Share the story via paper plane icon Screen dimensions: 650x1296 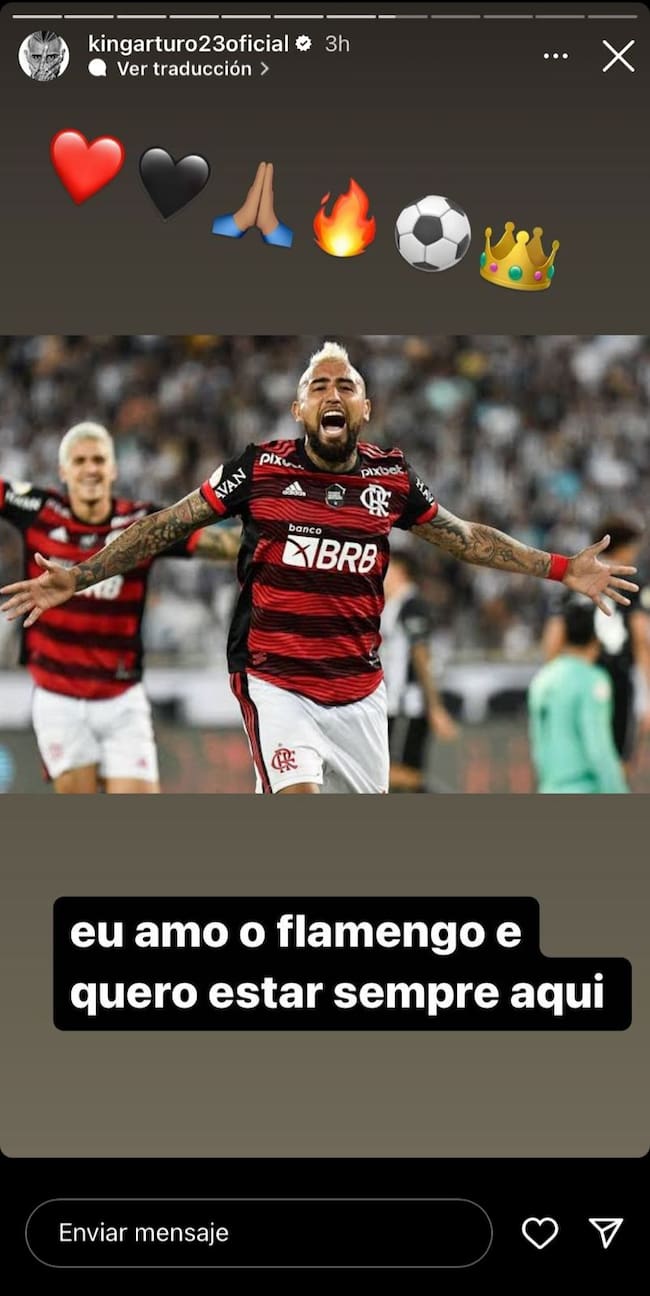pos(606,1233)
